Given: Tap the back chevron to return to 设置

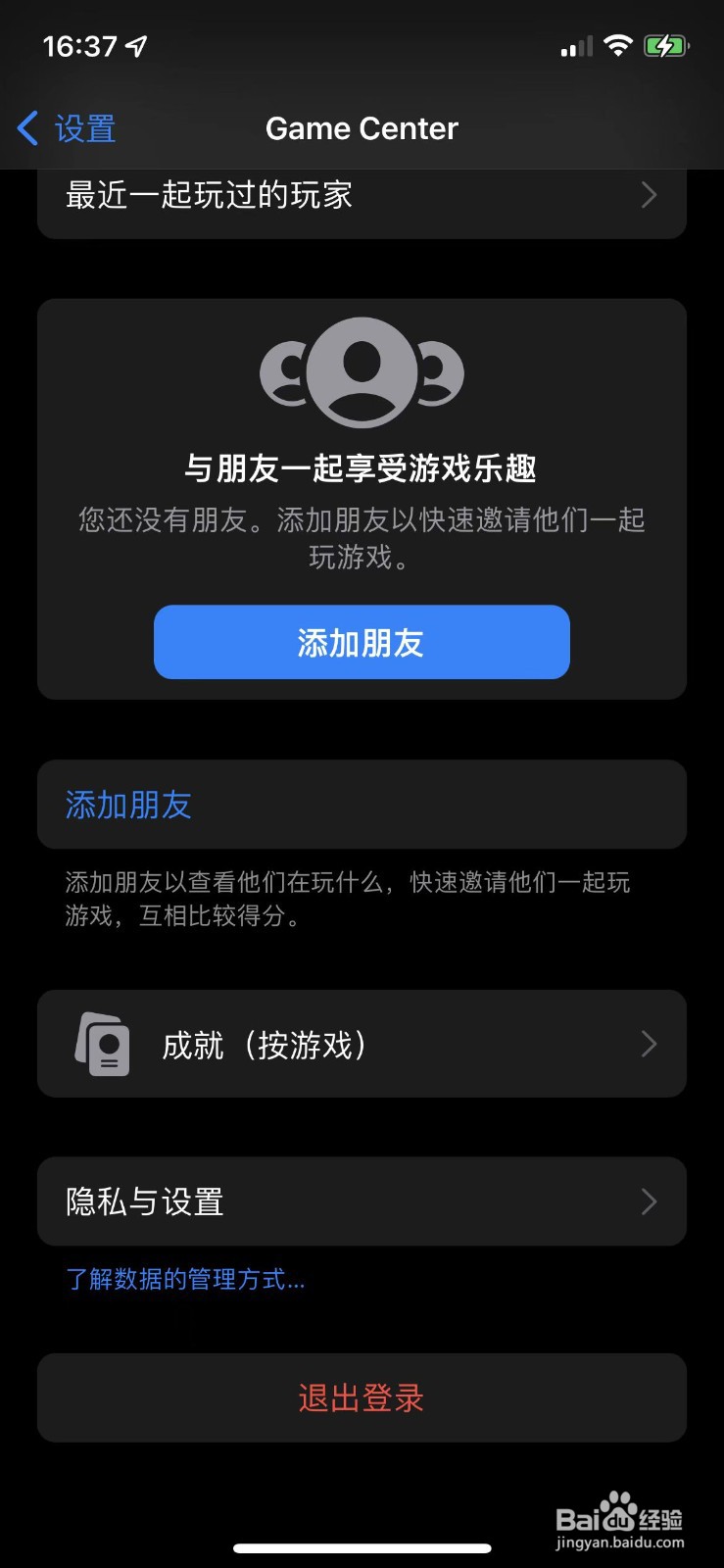Looking at the screenshot, I should click(26, 127).
